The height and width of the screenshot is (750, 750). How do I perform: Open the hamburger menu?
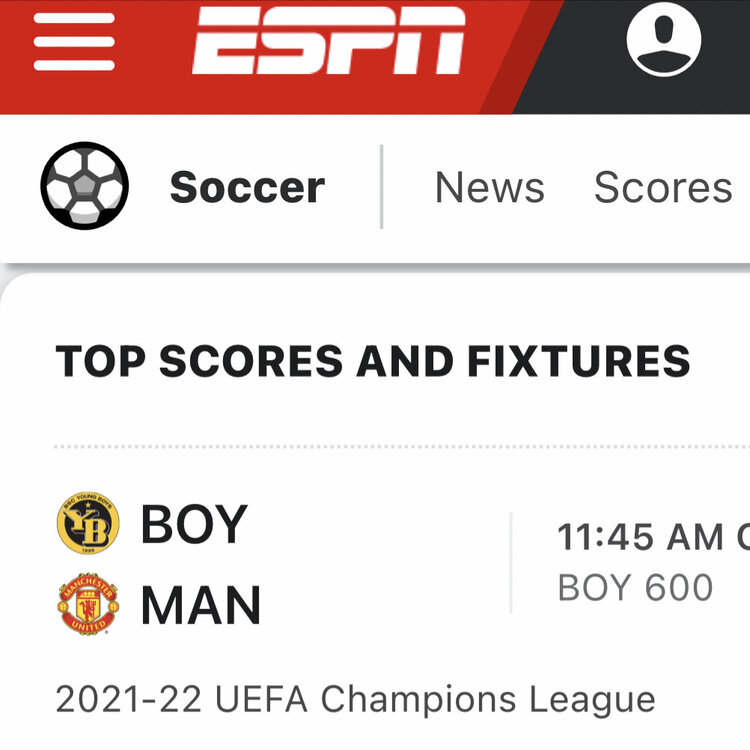74,42
